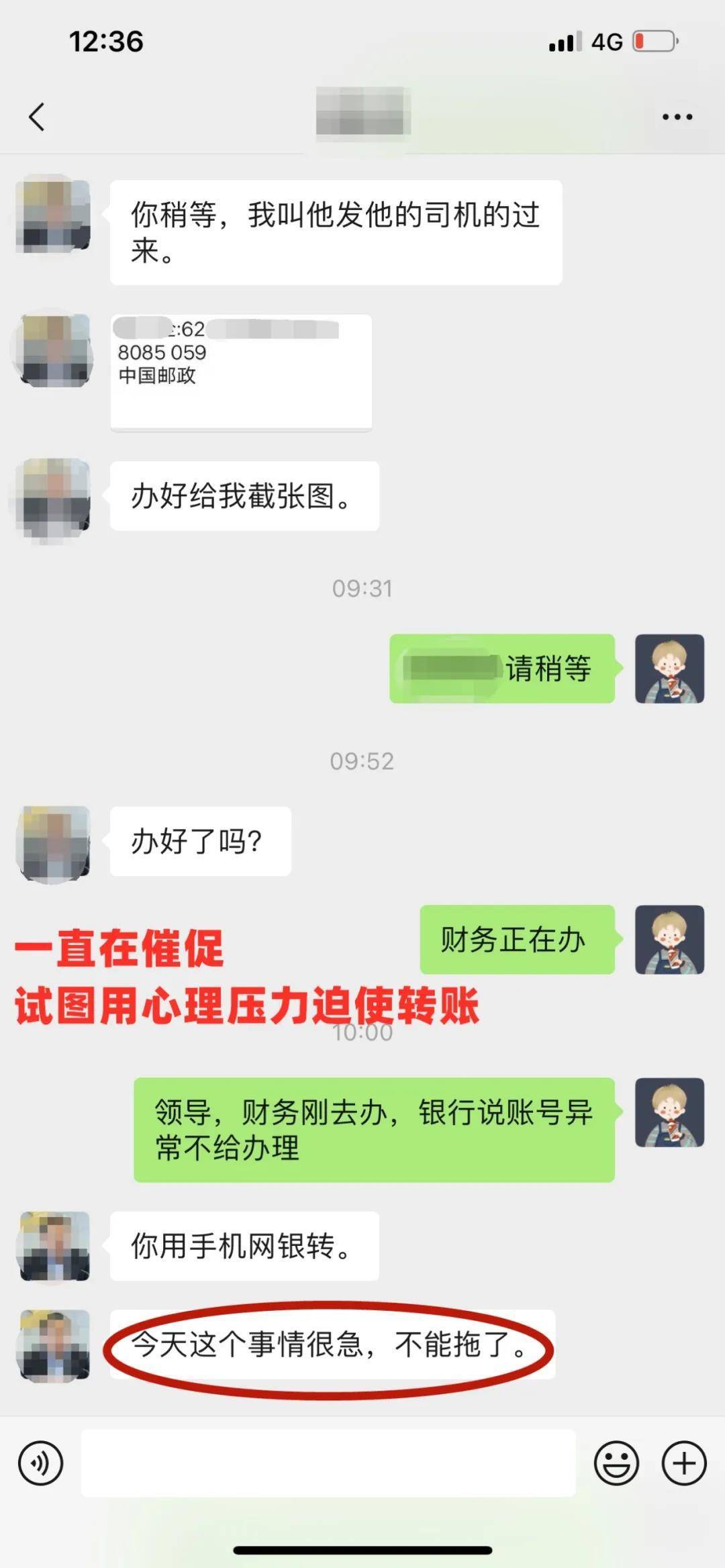Tap the contact's avatar beside 办好了吗?

point(53,842)
